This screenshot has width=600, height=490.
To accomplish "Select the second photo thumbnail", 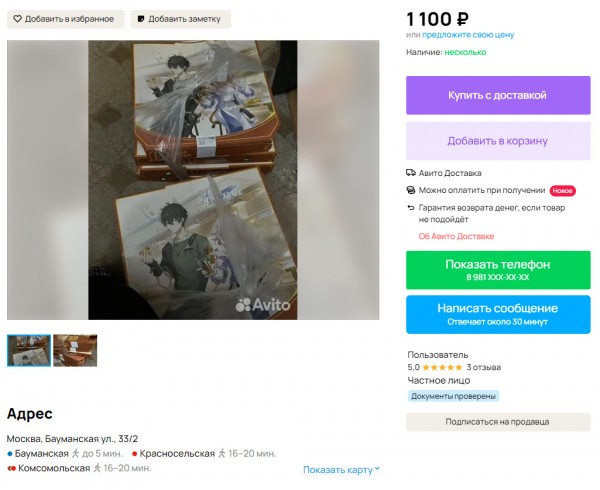I will pyautogui.click(x=75, y=350).
